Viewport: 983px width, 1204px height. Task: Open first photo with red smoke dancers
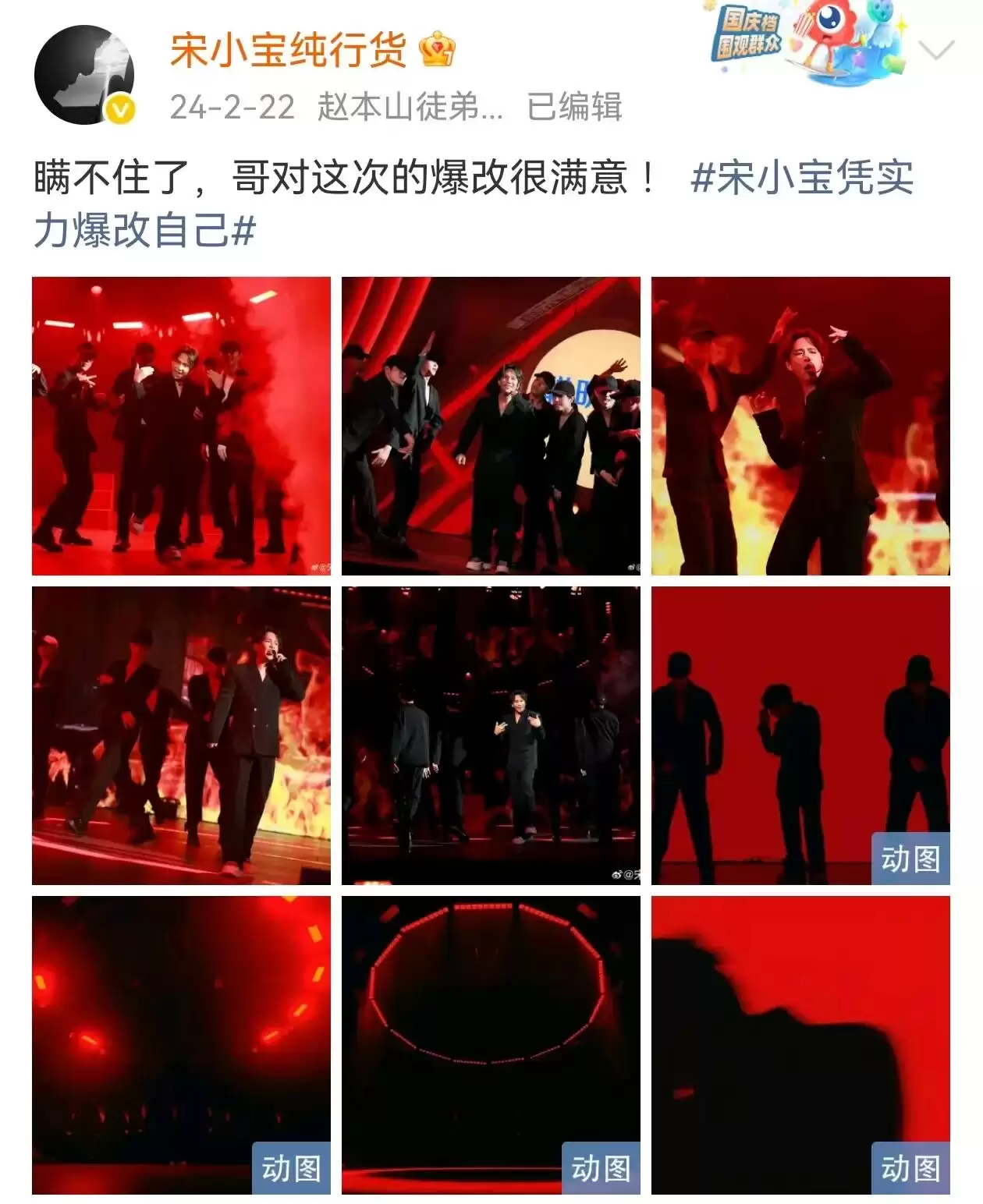click(x=181, y=426)
